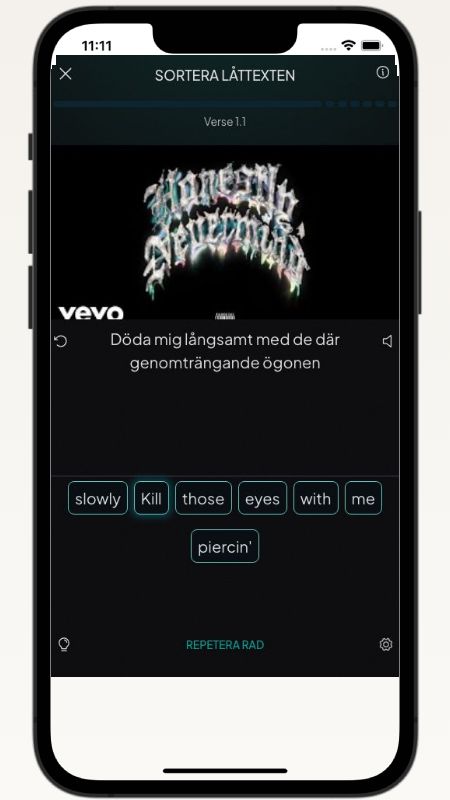Image resolution: width=450 pixels, height=800 pixels.
Task: Select the word 'slowly'
Action: (x=98, y=498)
